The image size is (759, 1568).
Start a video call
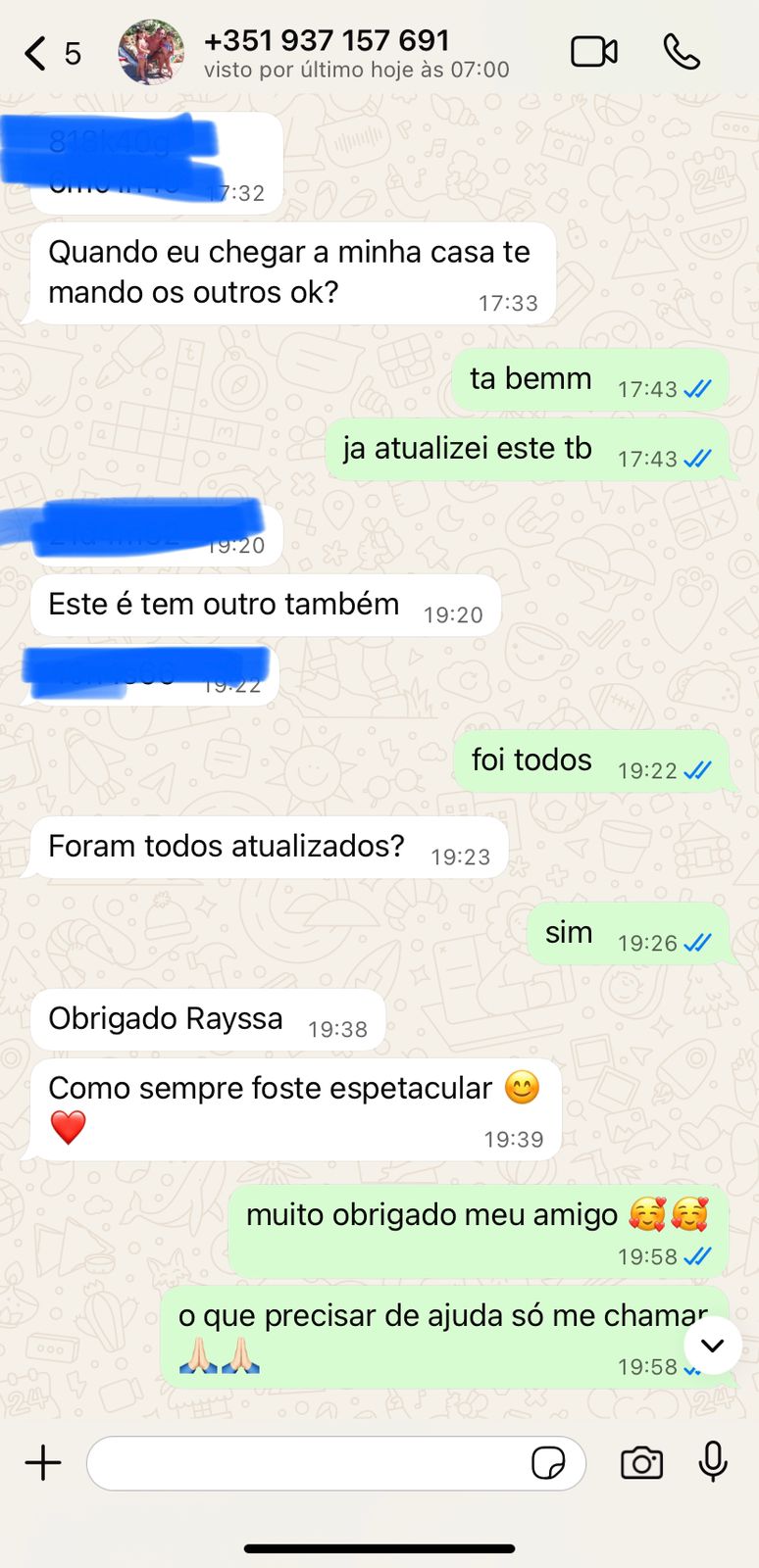click(x=594, y=52)
